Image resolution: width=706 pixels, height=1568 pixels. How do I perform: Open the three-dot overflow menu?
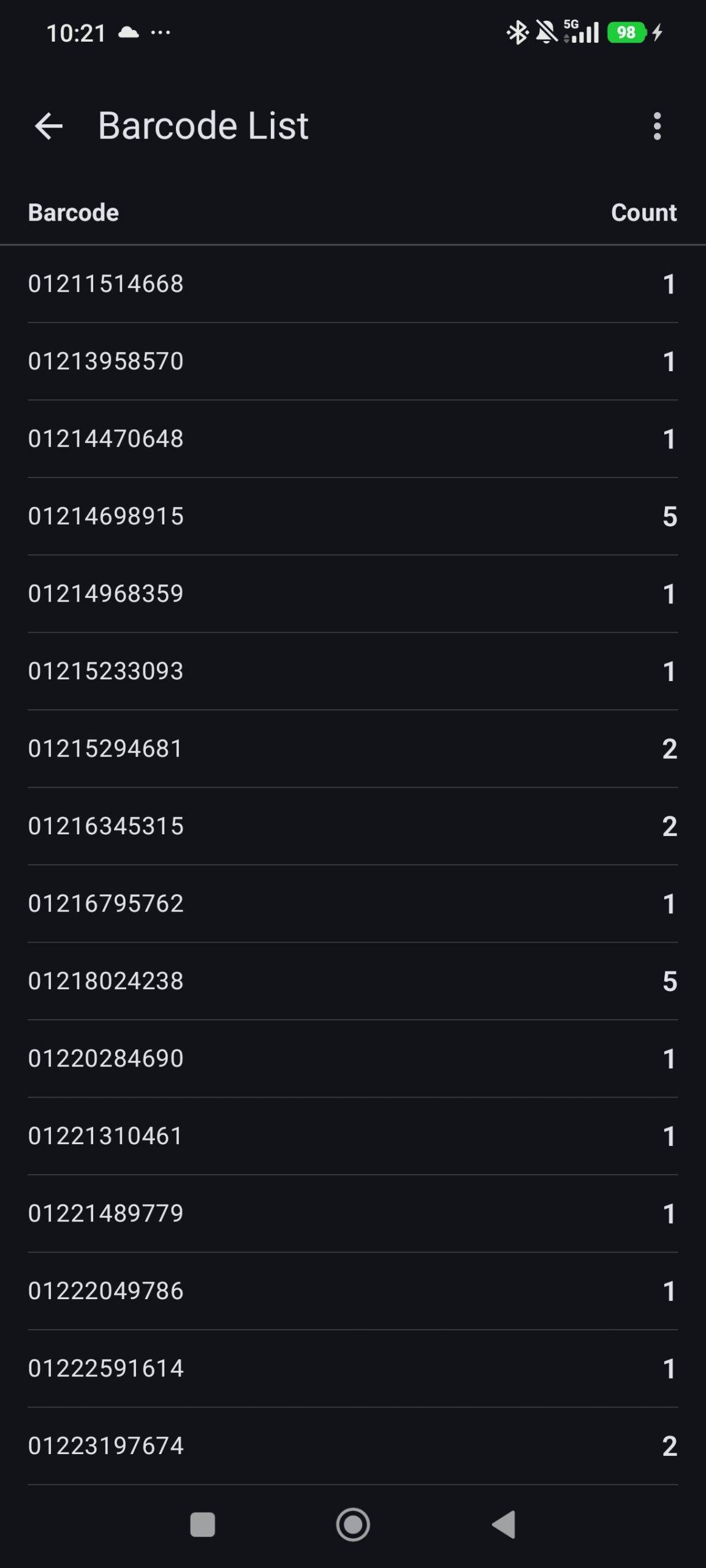[x=657, y=127]
